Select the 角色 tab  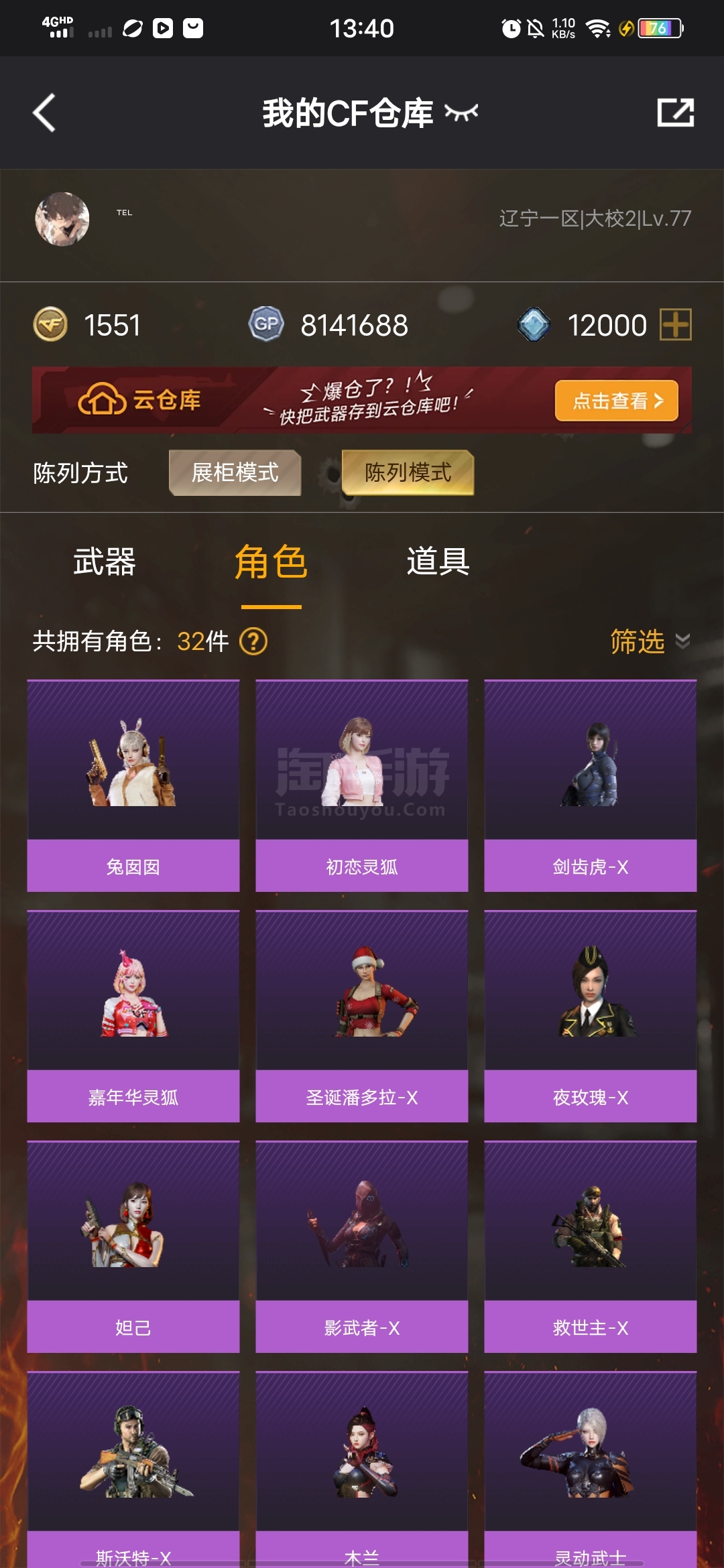pos(271,562)
